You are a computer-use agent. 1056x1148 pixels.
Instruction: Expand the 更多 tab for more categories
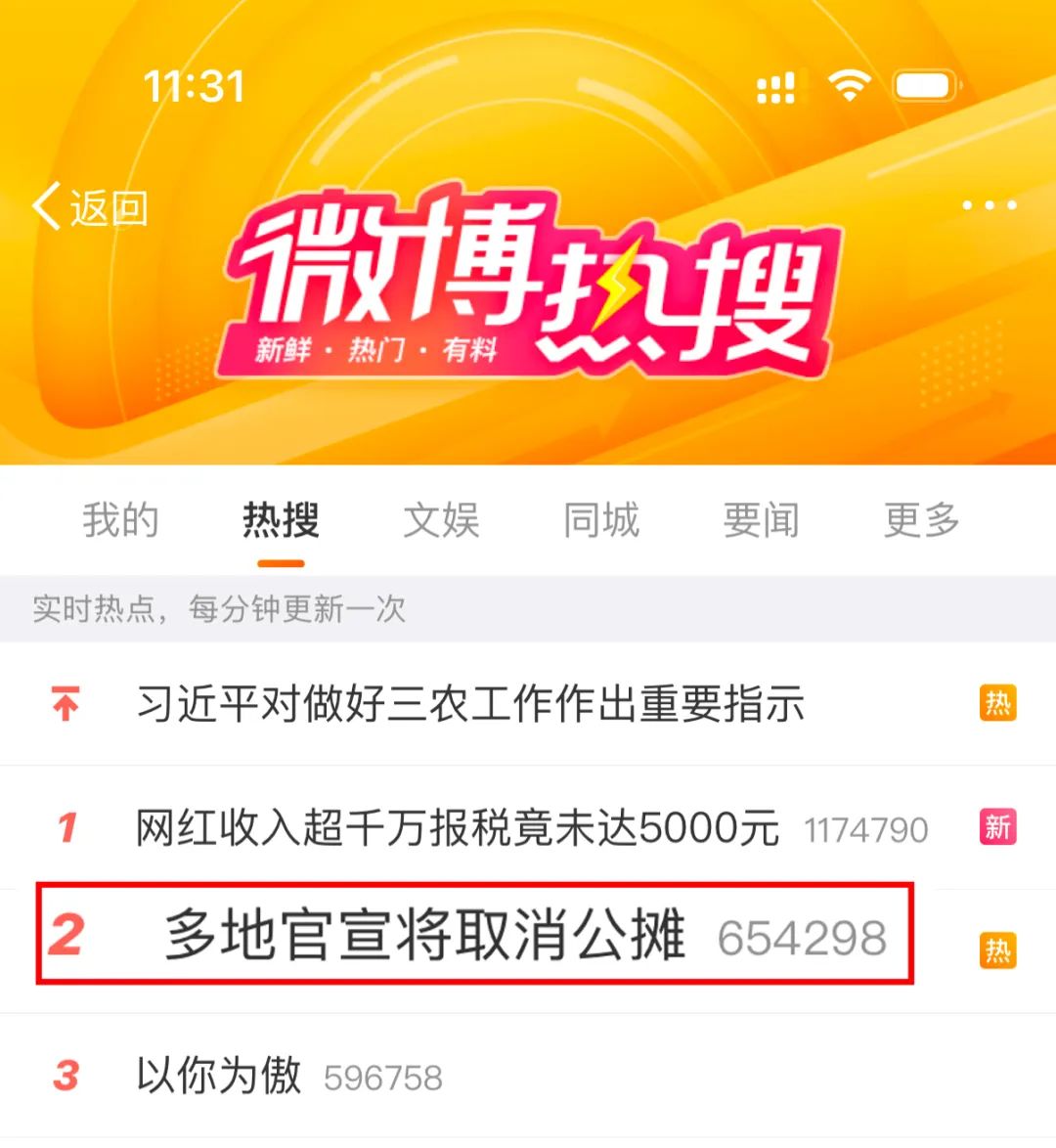[x=920, y=522]
